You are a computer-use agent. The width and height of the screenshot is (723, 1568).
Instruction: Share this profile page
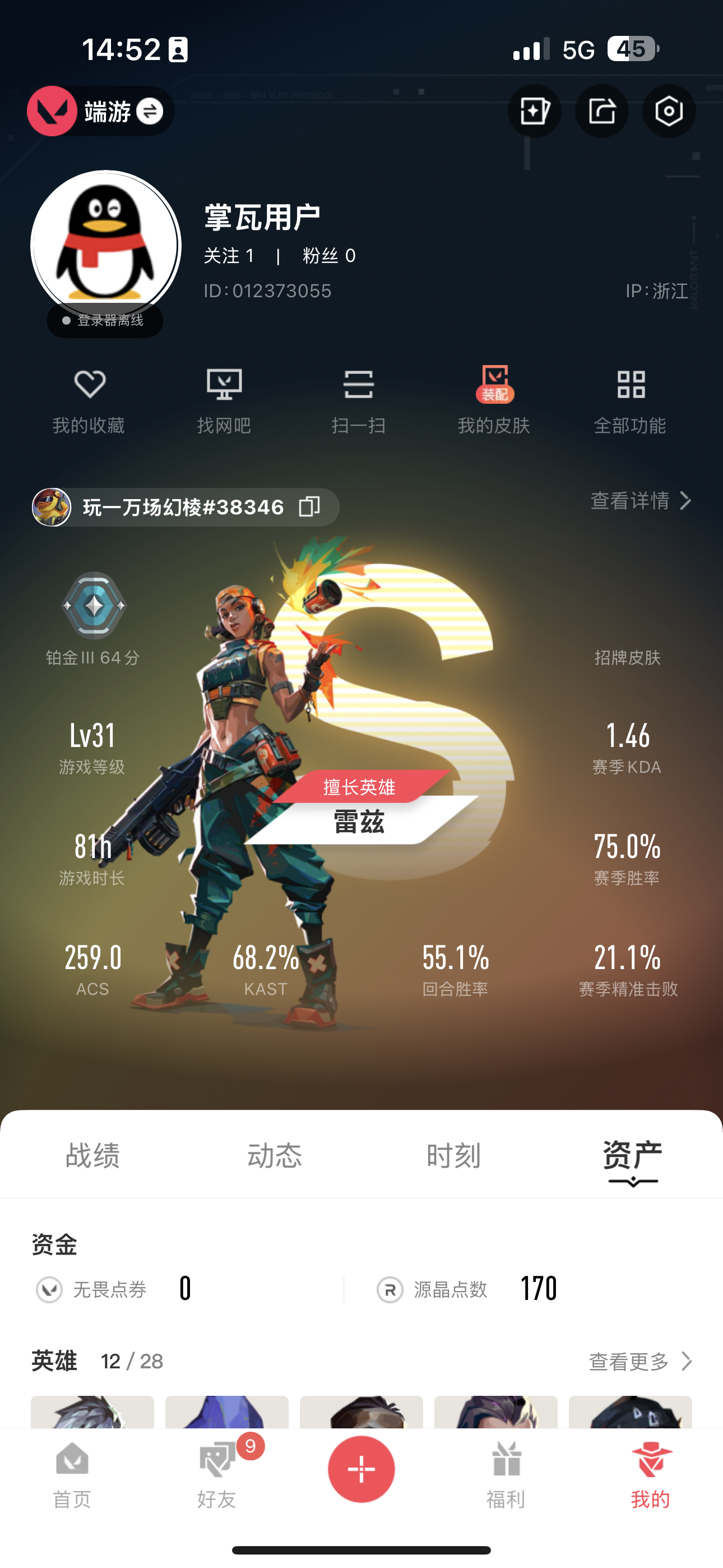[x=602, y=112]
